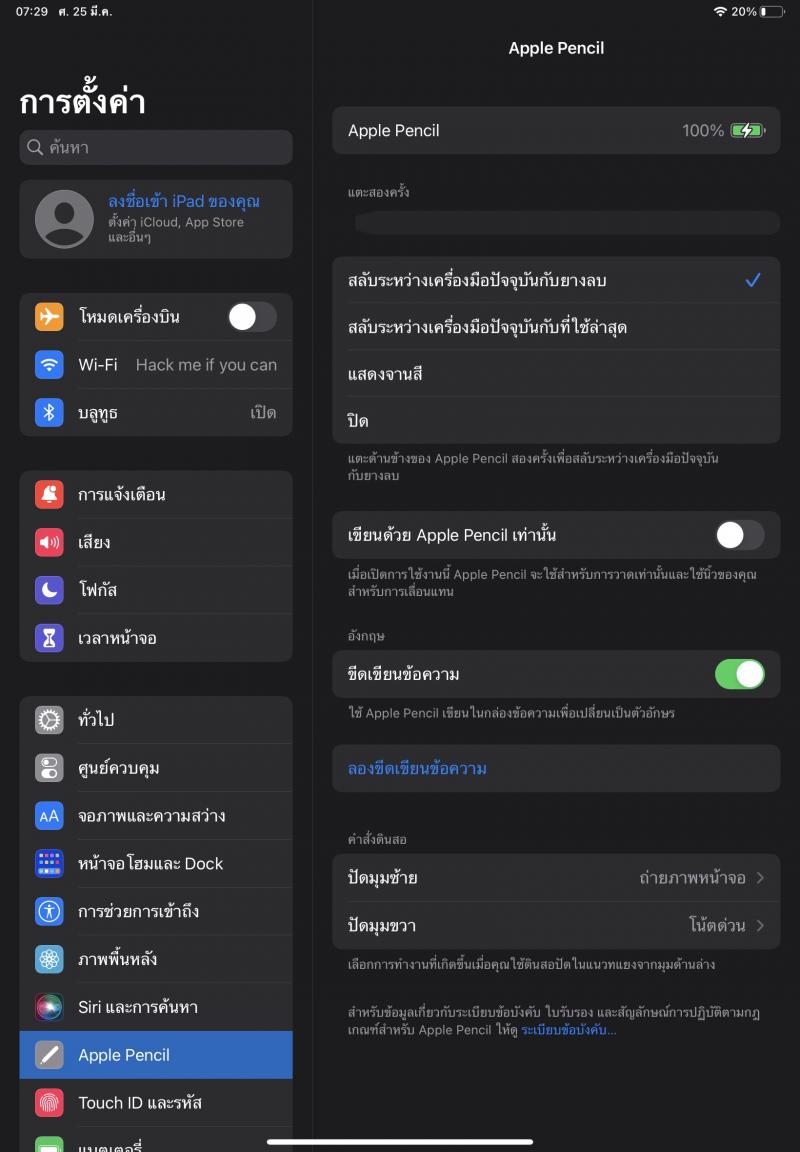Open ทั่วไป general settings

coord(156,720)
